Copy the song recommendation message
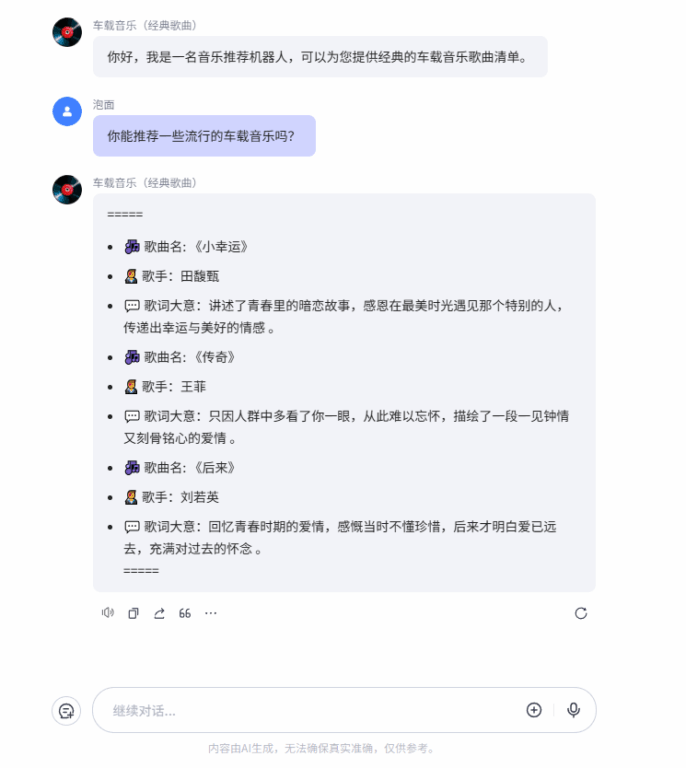 tap(133, 613)
